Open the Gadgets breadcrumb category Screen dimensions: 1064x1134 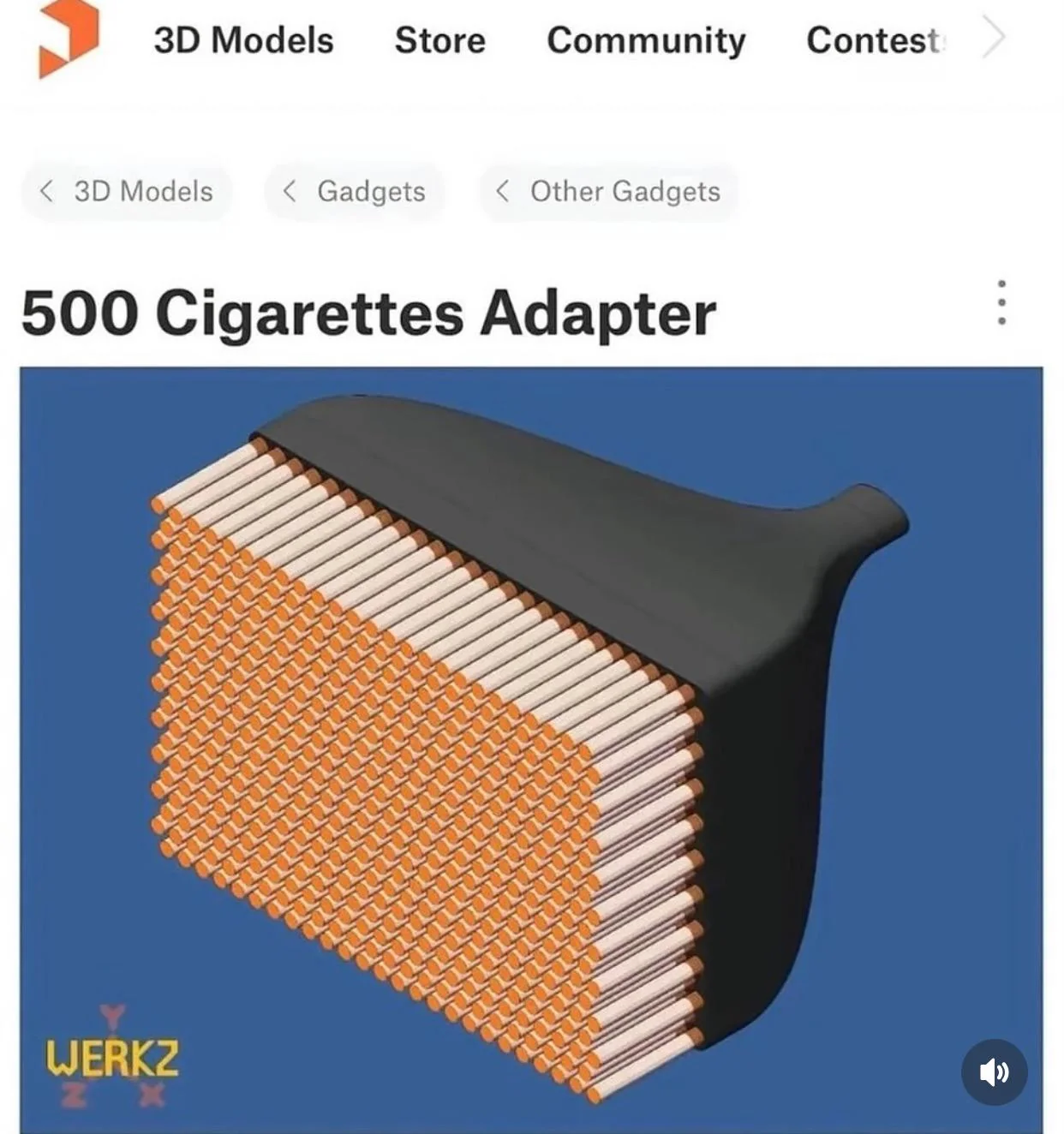[x=355, y=191]
